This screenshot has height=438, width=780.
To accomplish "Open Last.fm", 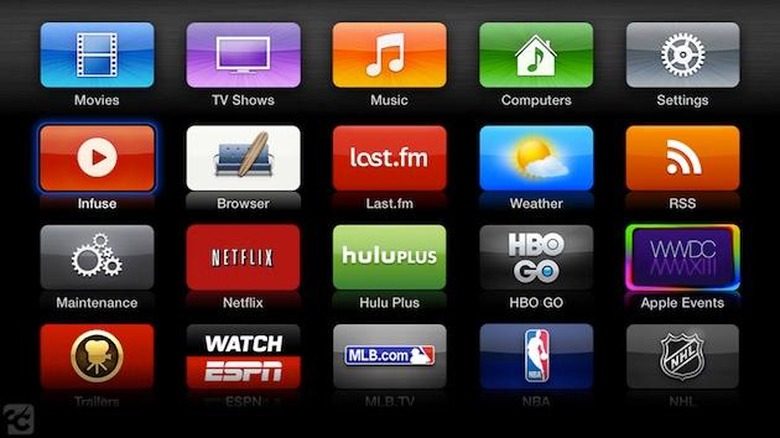I will pos(390,158).
